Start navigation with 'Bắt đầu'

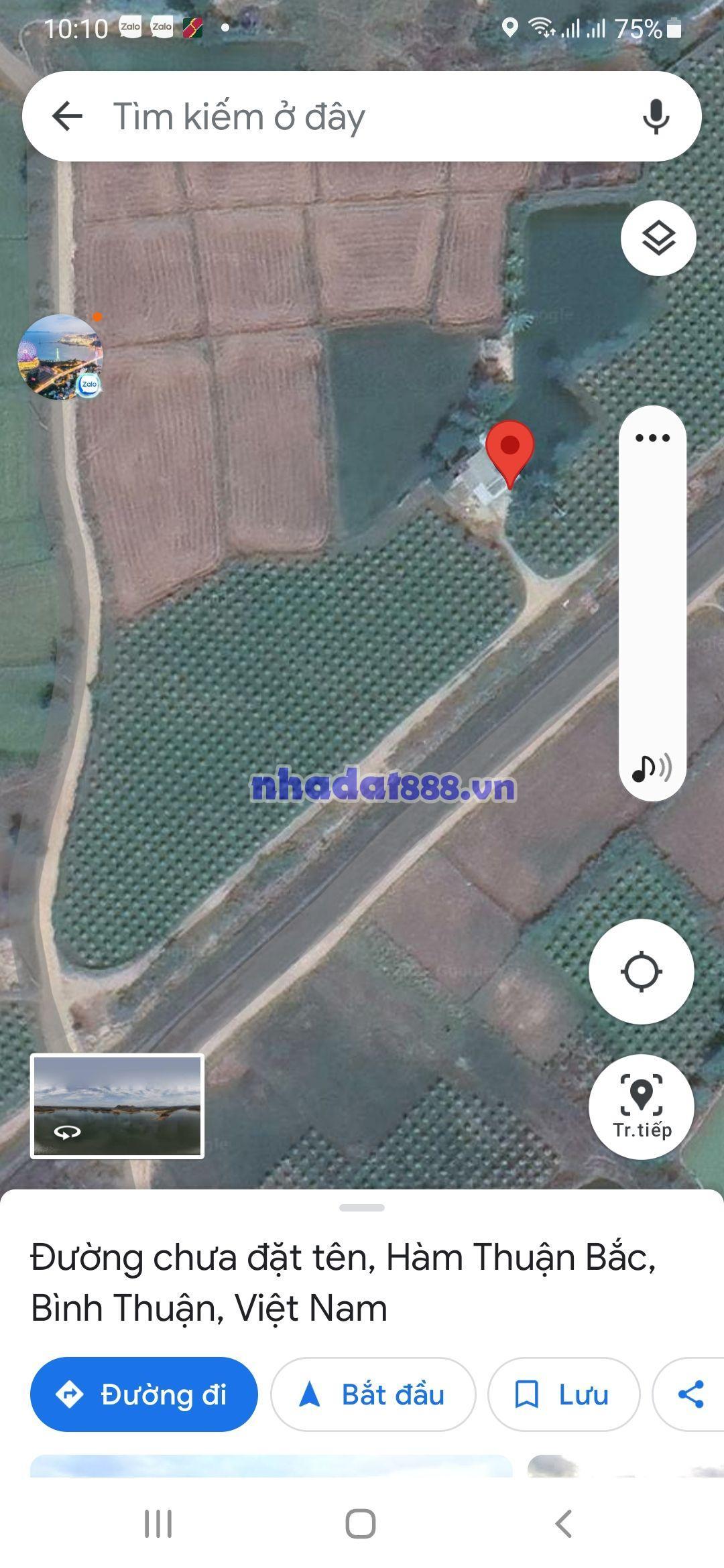373,1394
